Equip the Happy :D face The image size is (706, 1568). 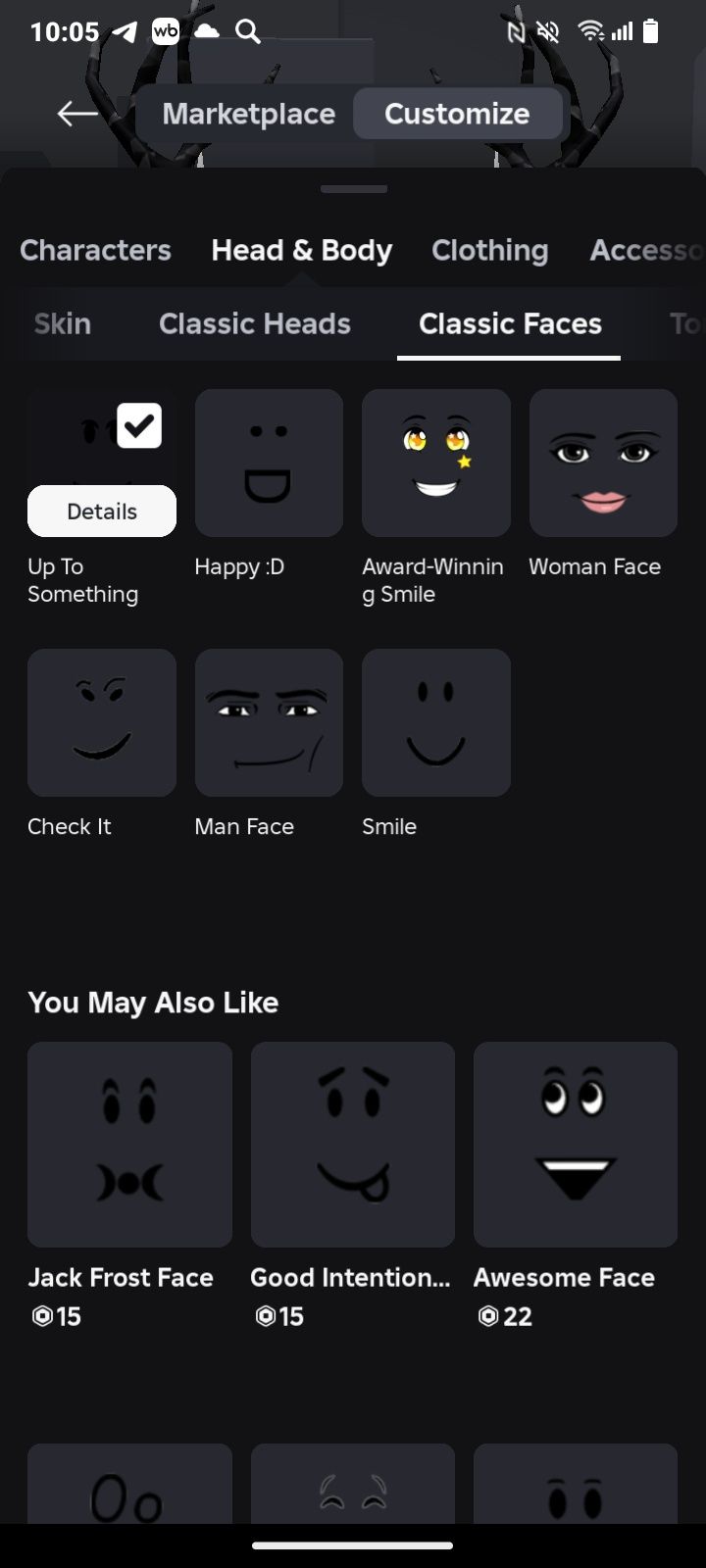coord(269,463)
